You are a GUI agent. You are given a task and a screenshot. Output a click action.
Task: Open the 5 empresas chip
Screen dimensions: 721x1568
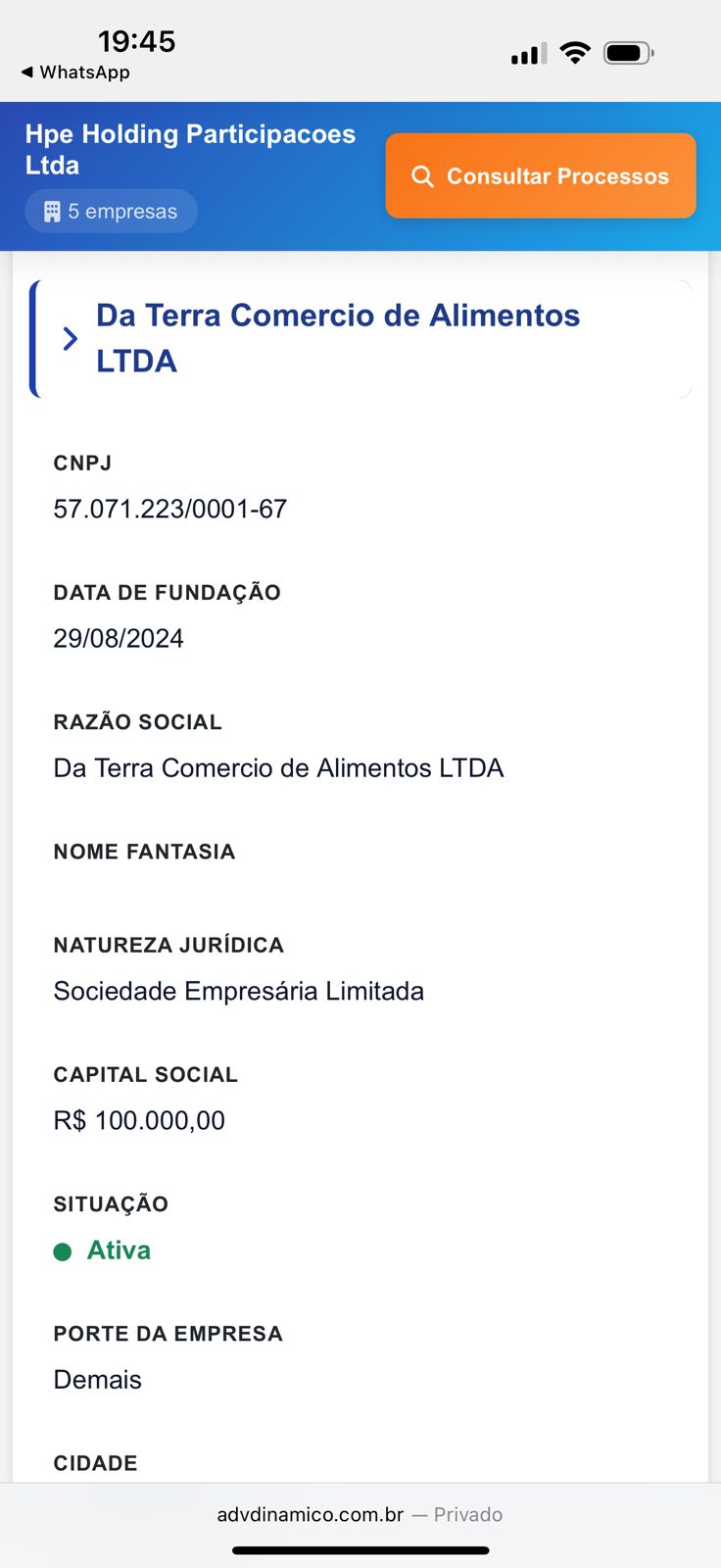click(x=111, y=212)
